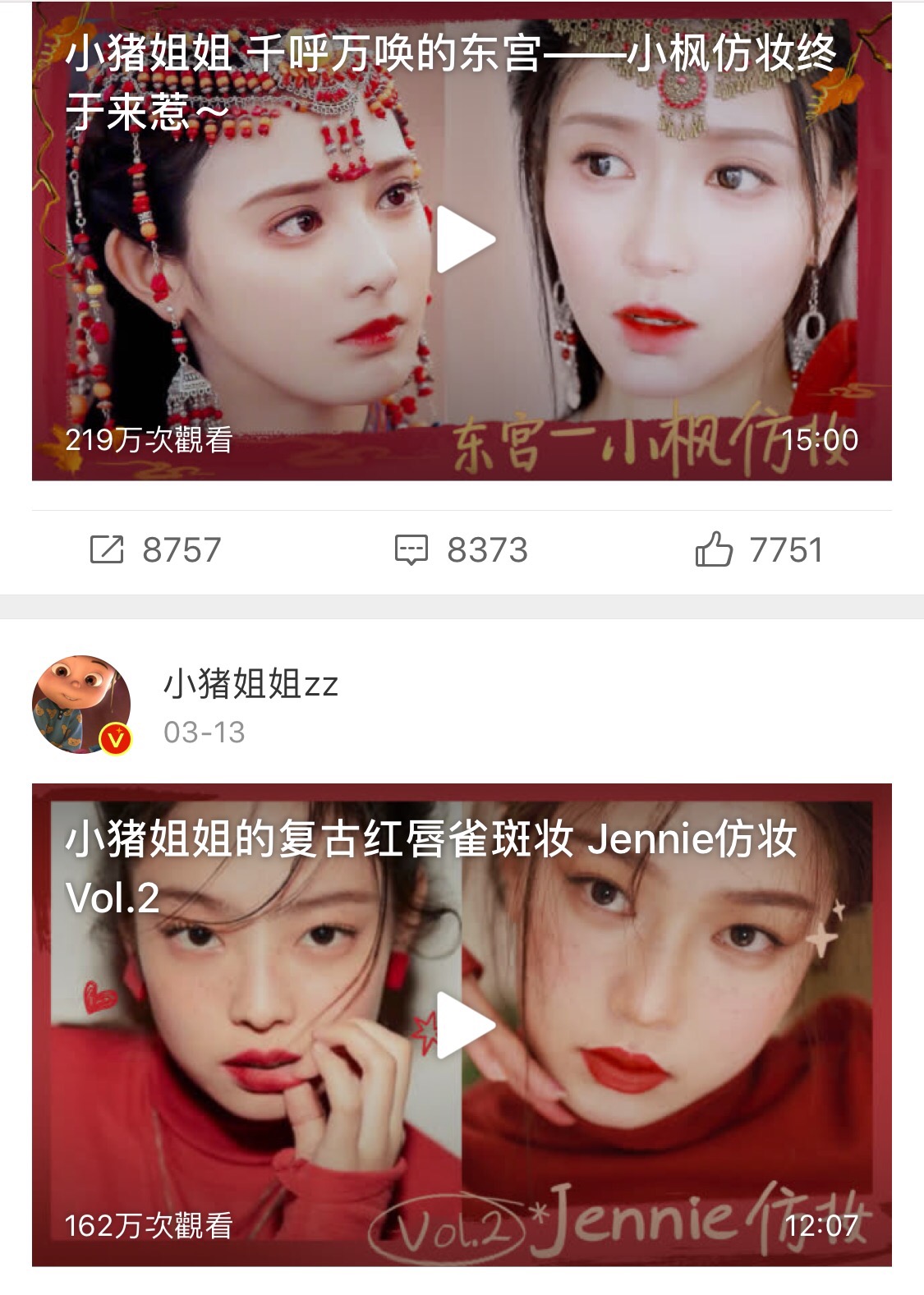Open the 小猪姐姐zz username link
924x1295 pixels.
tap(251, 683)
